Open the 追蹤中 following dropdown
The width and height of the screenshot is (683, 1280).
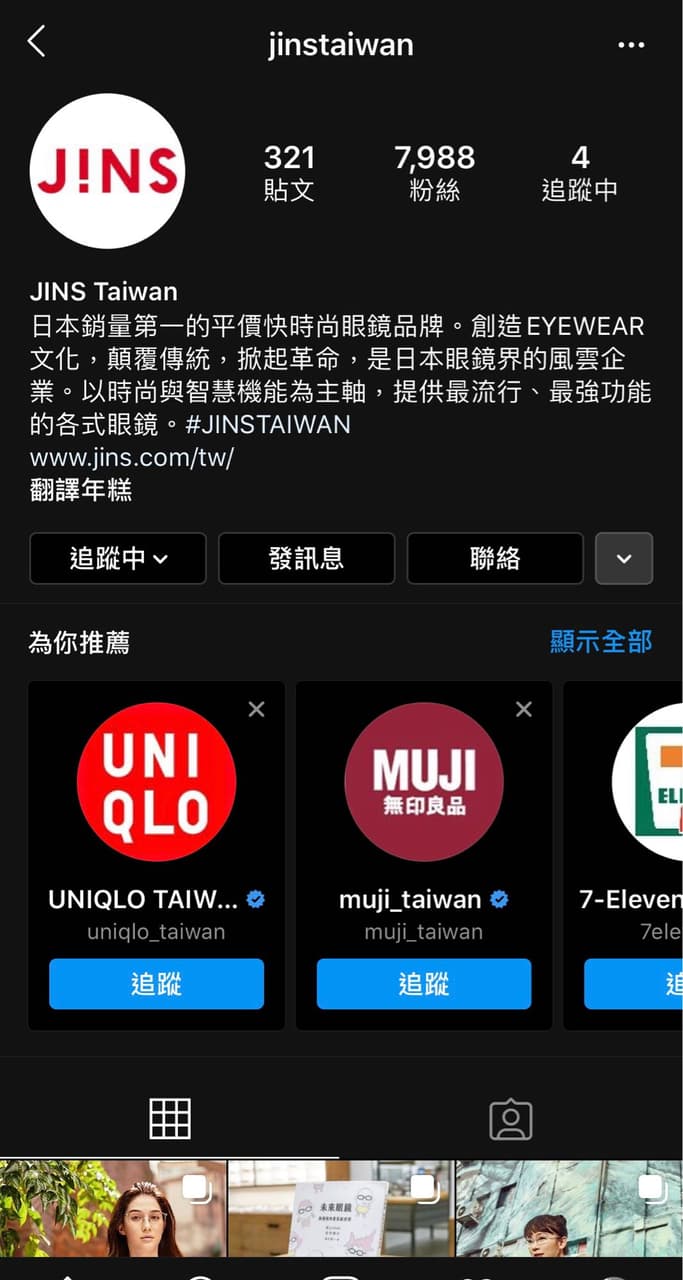118,558
